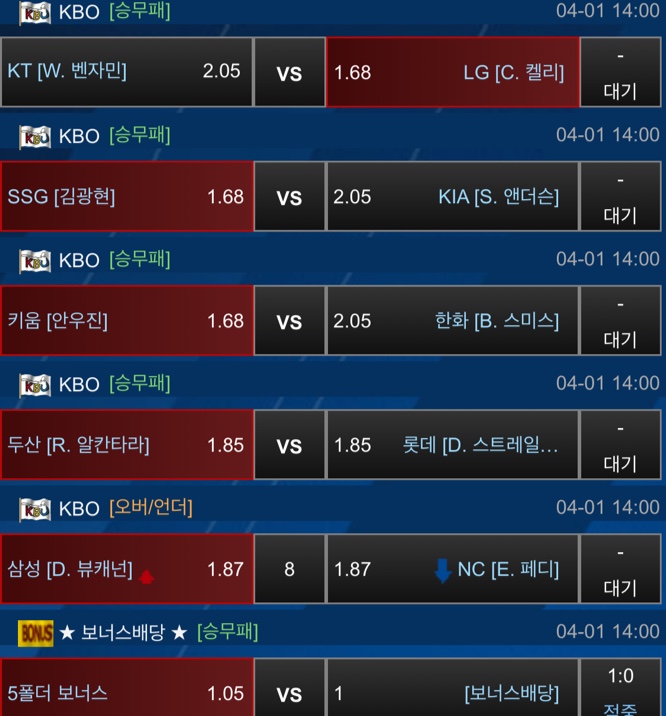Screen dimensions: 666x716
Task: Select over for 삼성 [D. 뷰캐넌] 1.87
Action: pyautogui.click(x=126, y=569)
